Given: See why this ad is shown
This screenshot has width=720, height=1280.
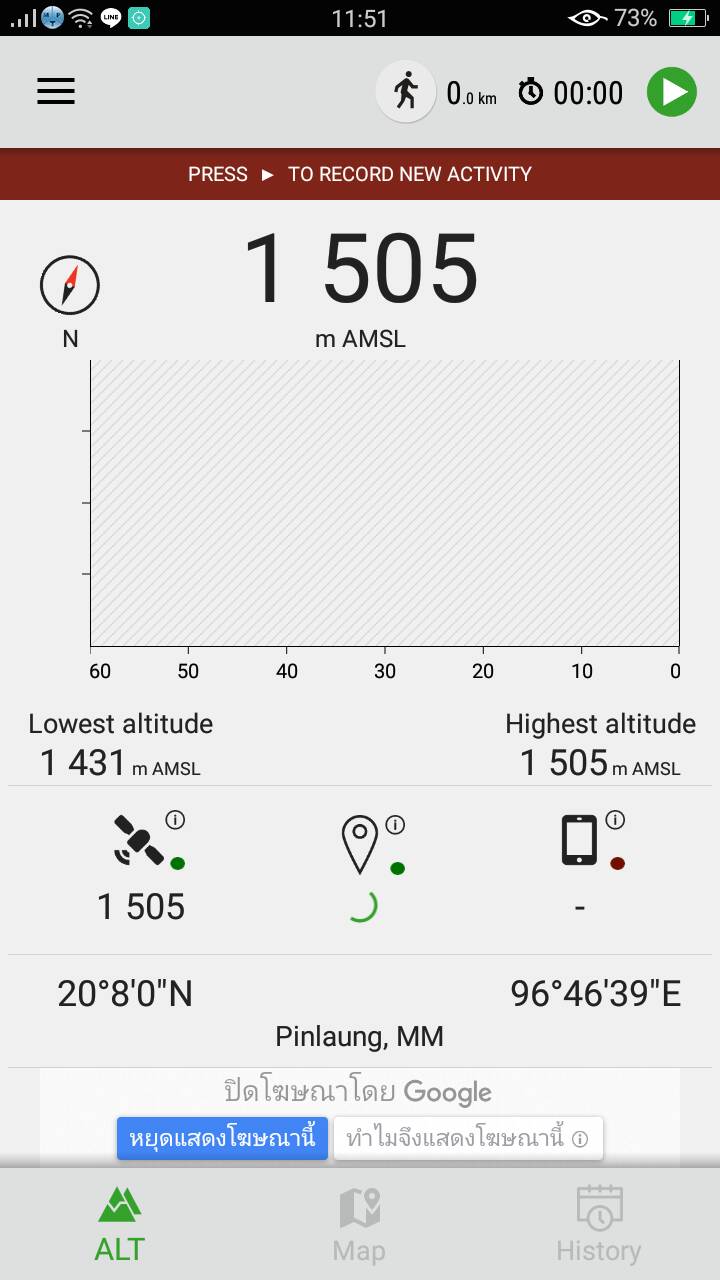Looking at the screenshot, I should click(x=468, y=1138).
